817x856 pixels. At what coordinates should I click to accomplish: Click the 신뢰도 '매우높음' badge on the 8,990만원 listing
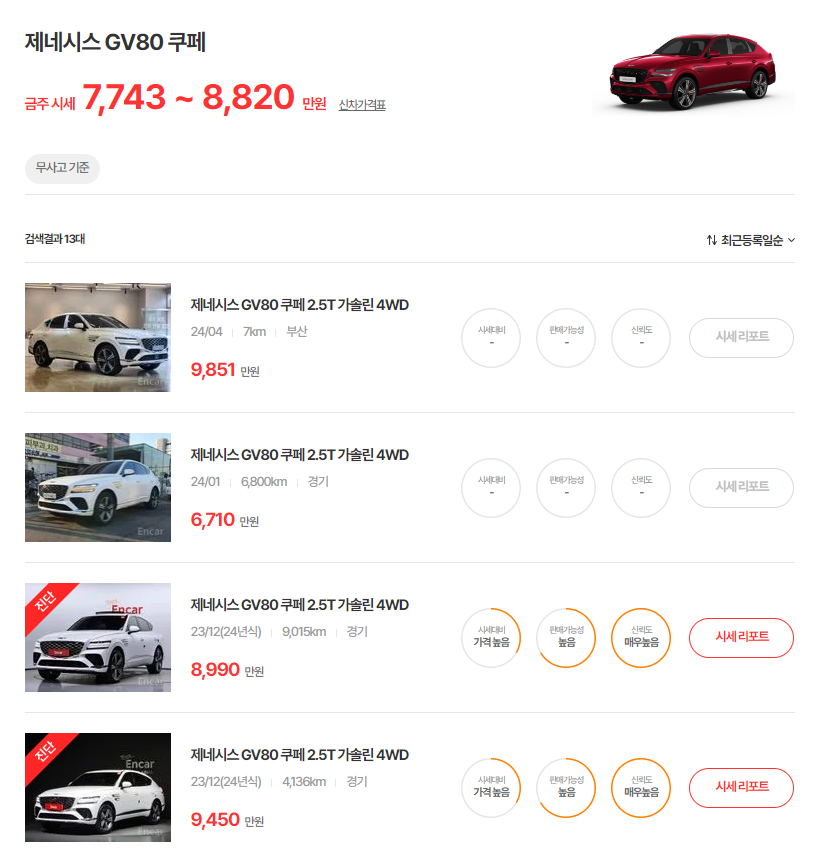coord(640,638)
